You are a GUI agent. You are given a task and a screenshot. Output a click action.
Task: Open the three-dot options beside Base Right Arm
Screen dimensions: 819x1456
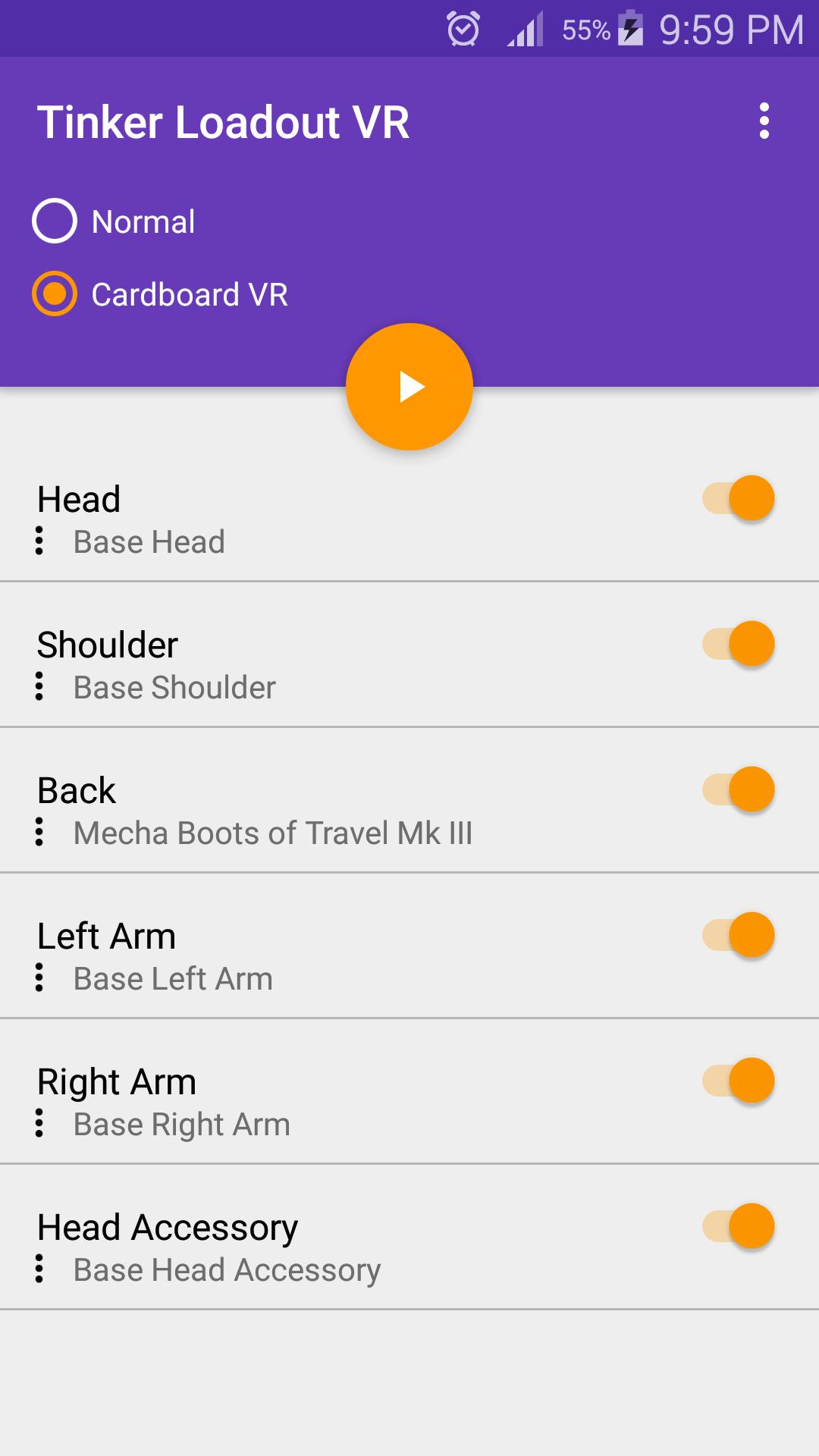coord(39,1124)
